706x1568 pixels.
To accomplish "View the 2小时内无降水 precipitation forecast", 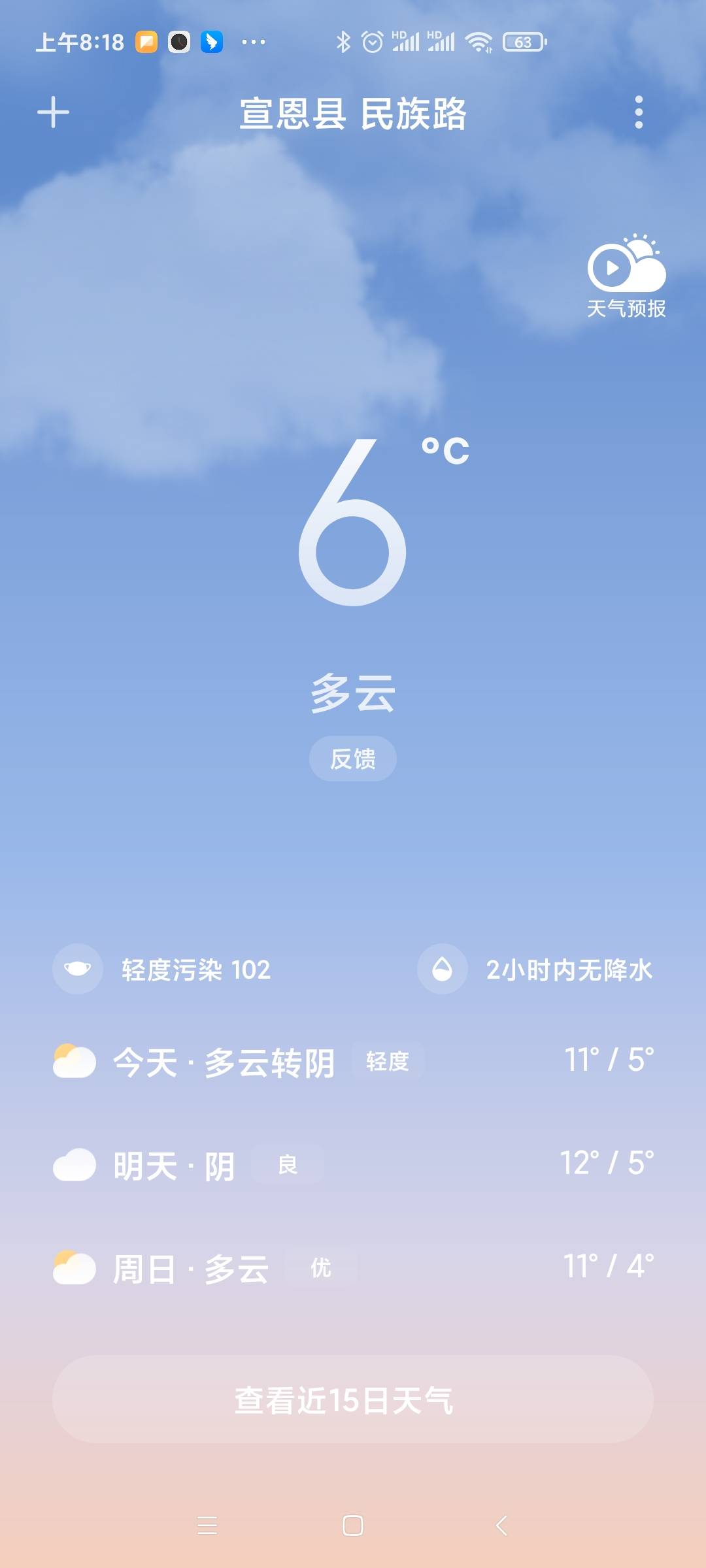I will 536,970.
